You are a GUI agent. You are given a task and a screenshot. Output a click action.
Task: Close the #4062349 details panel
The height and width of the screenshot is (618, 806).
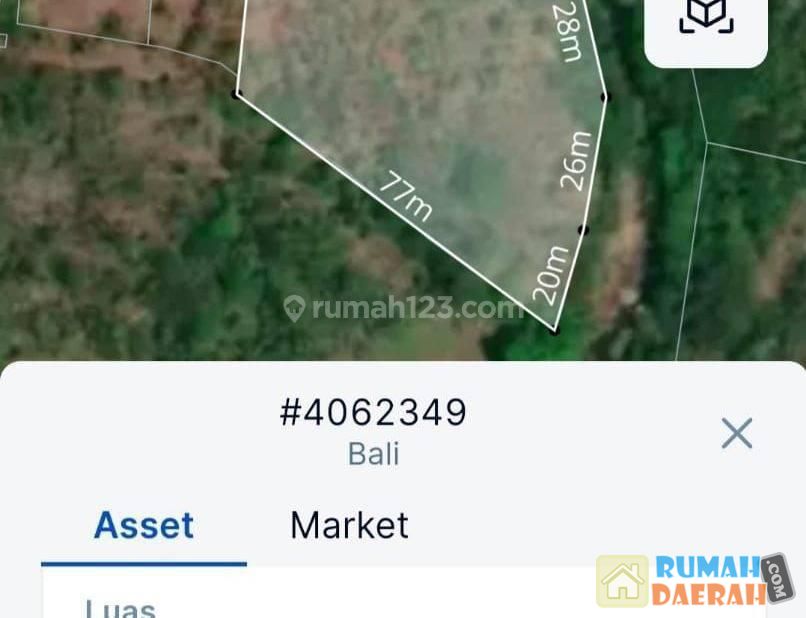736,433
